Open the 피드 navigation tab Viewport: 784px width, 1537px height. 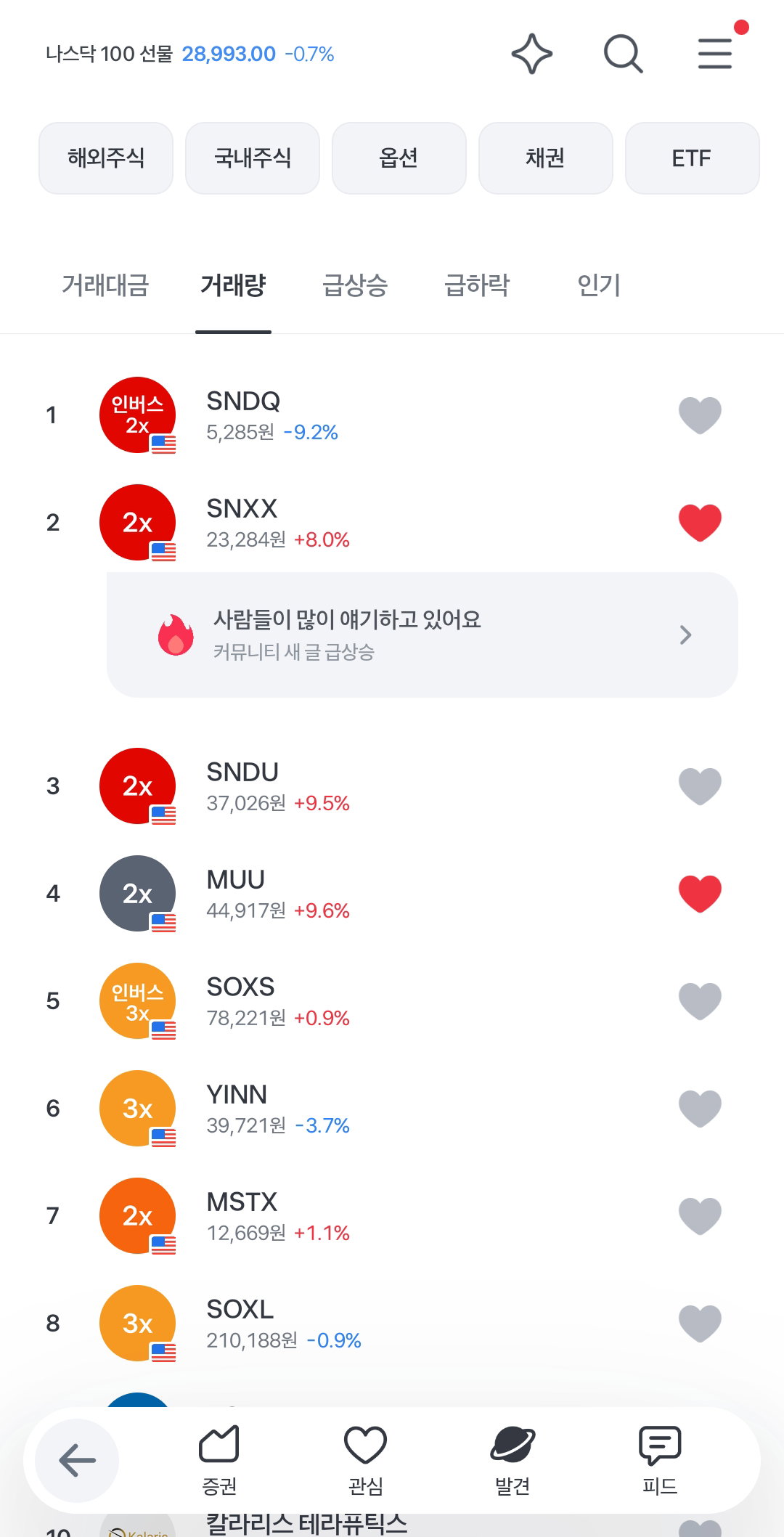[x=659, y=1460]
